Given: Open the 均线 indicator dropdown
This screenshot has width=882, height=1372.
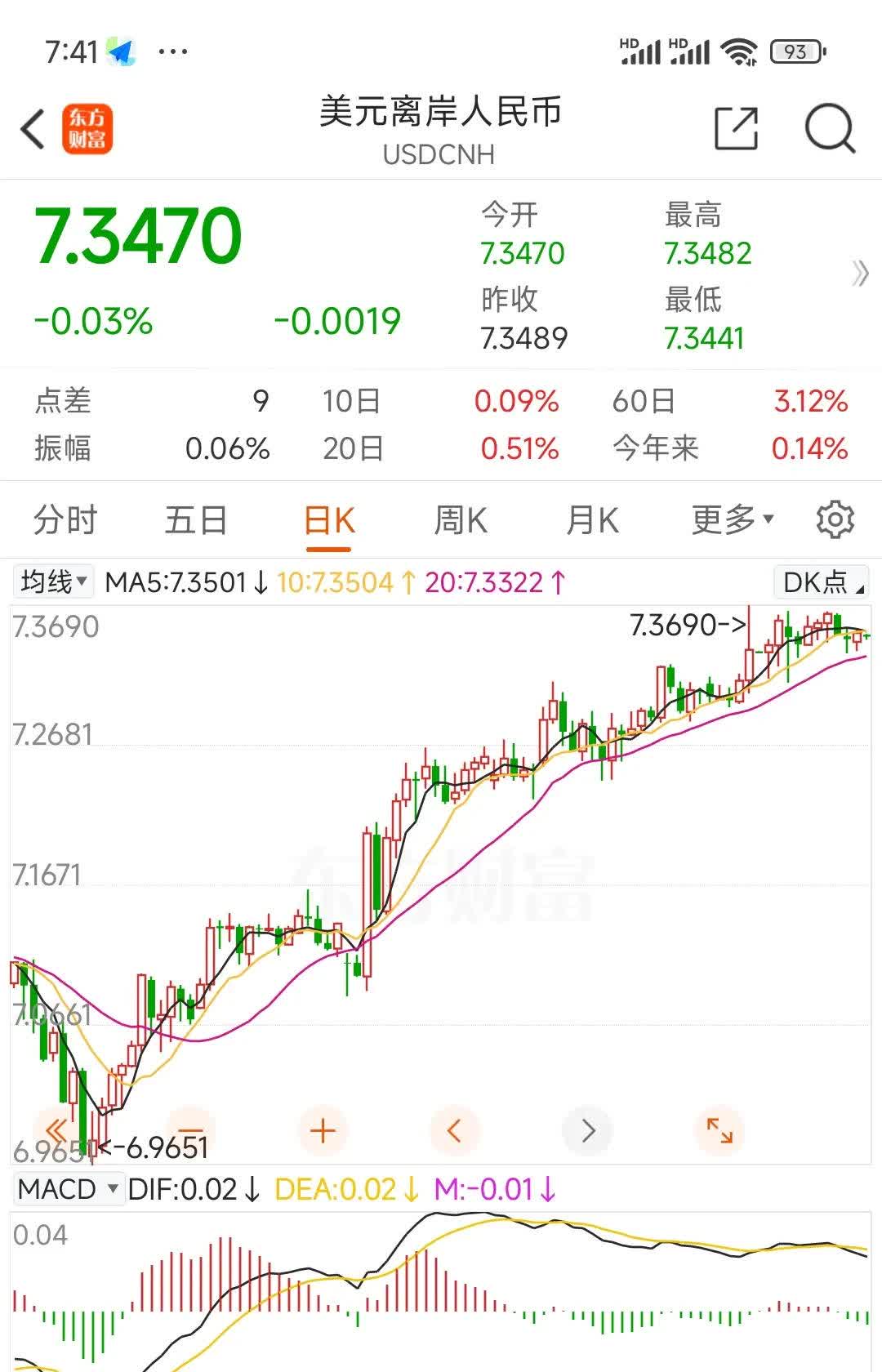Looking at the screenshot, I should [x=54, y=582].
